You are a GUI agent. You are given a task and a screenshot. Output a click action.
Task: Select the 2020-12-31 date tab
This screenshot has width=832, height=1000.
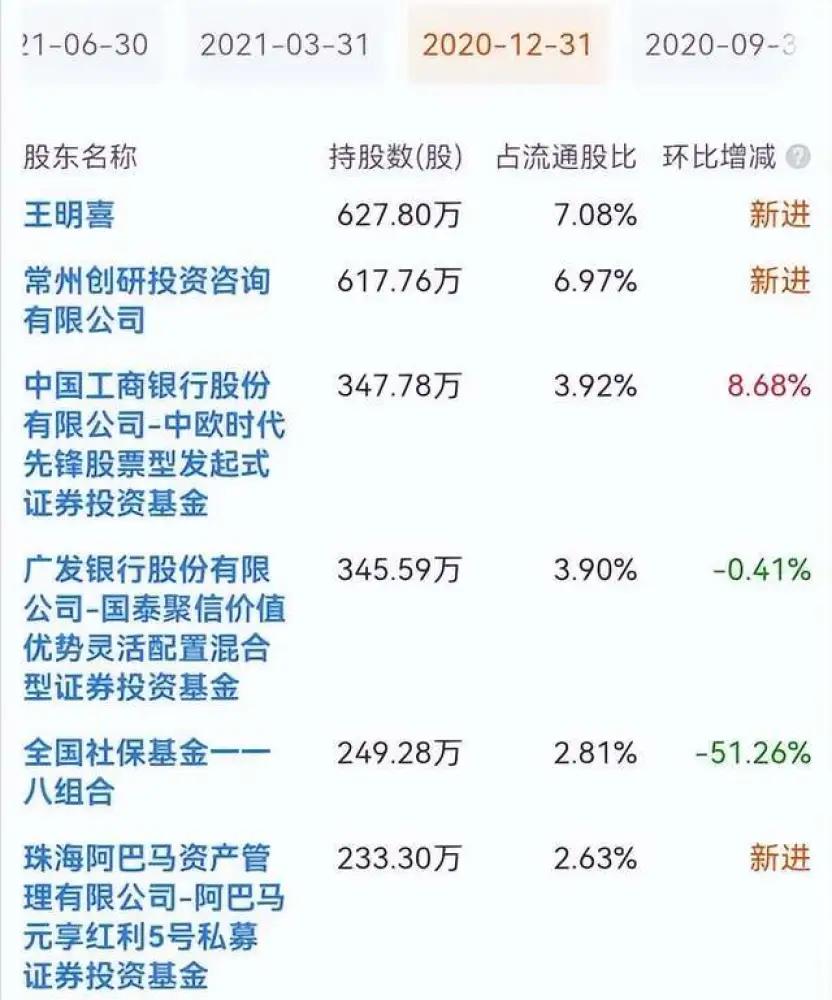[507, 45]
